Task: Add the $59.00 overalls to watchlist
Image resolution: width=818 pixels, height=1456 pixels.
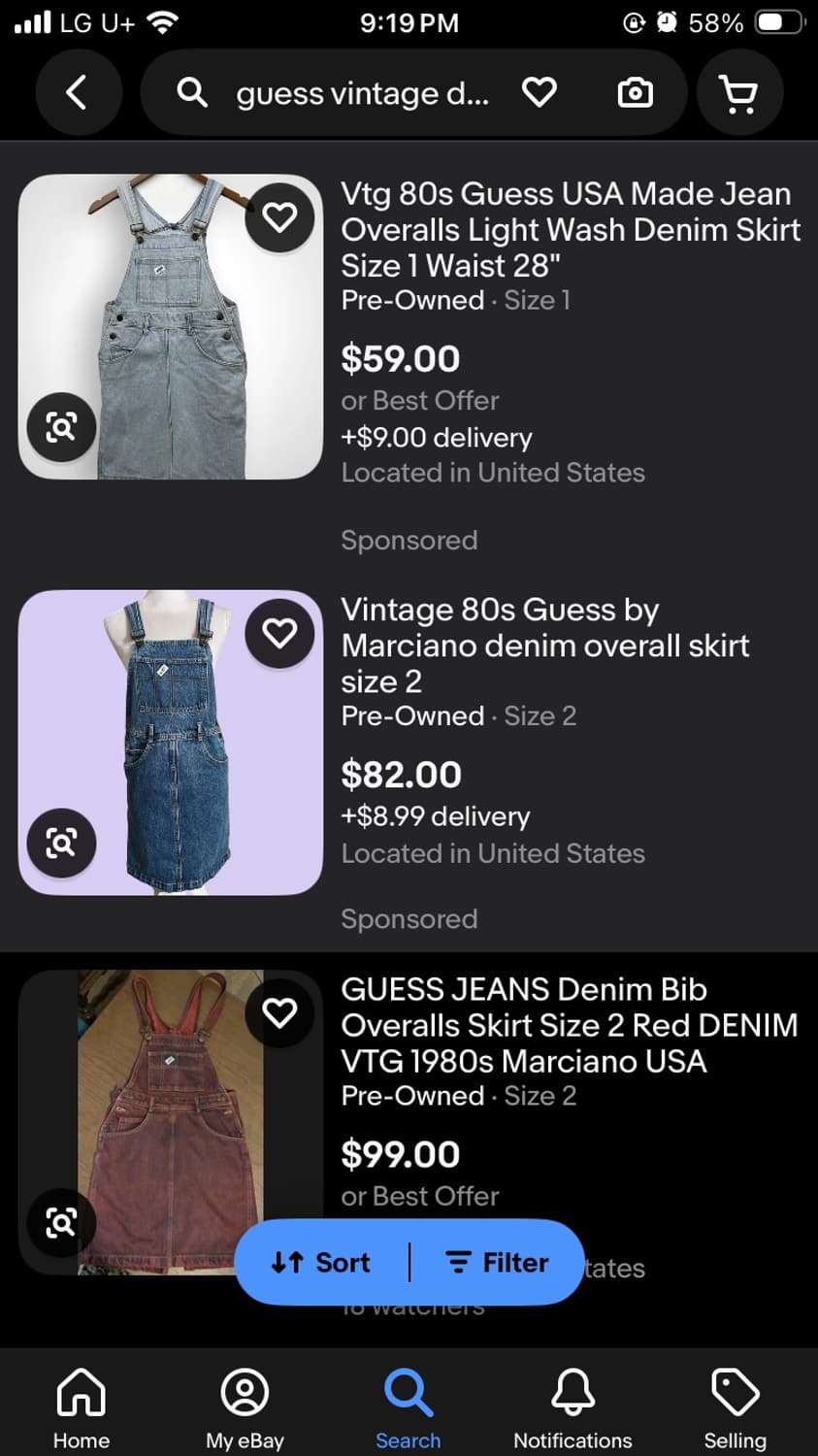Action: [279, 217]
